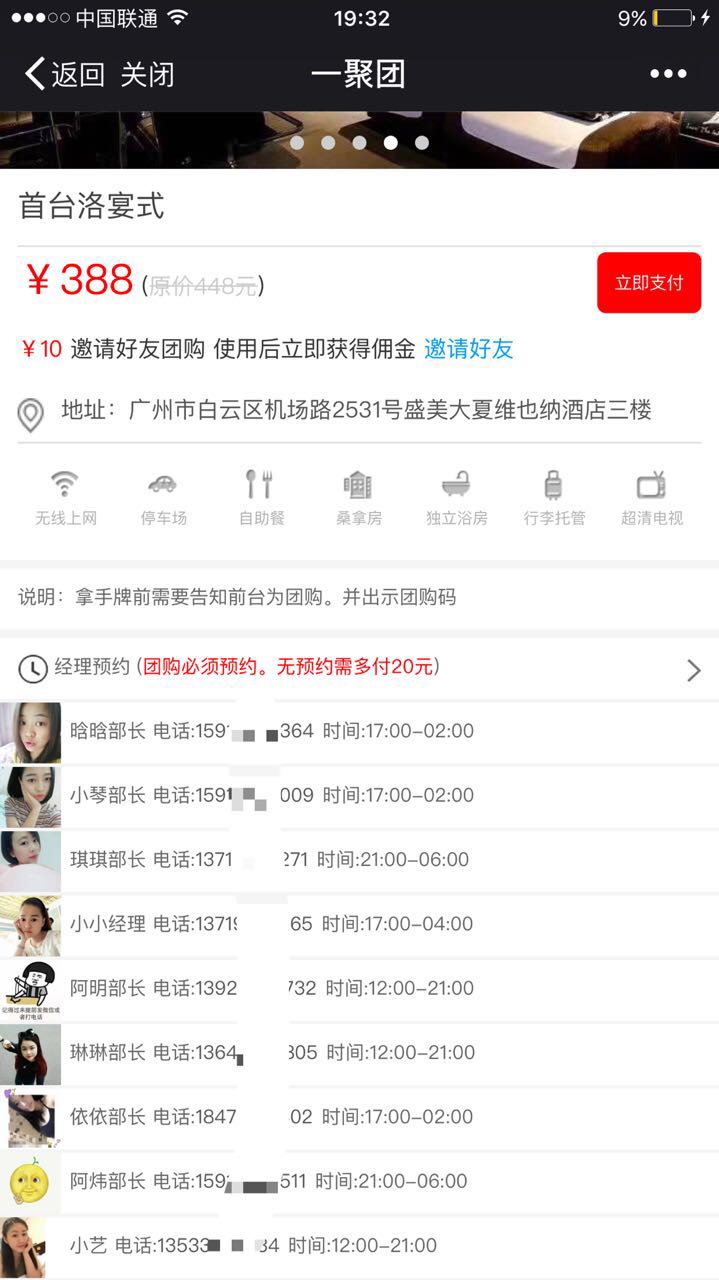Tap 立即支付 to pay now
719x1280 pixels.
point(649,283)
